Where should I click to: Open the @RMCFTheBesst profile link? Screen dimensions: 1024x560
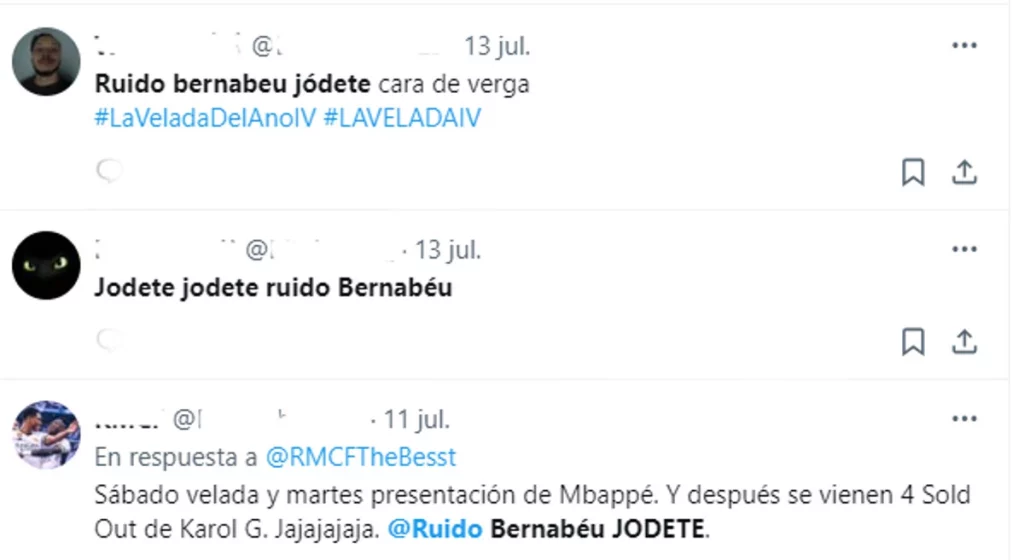point(361,458)
